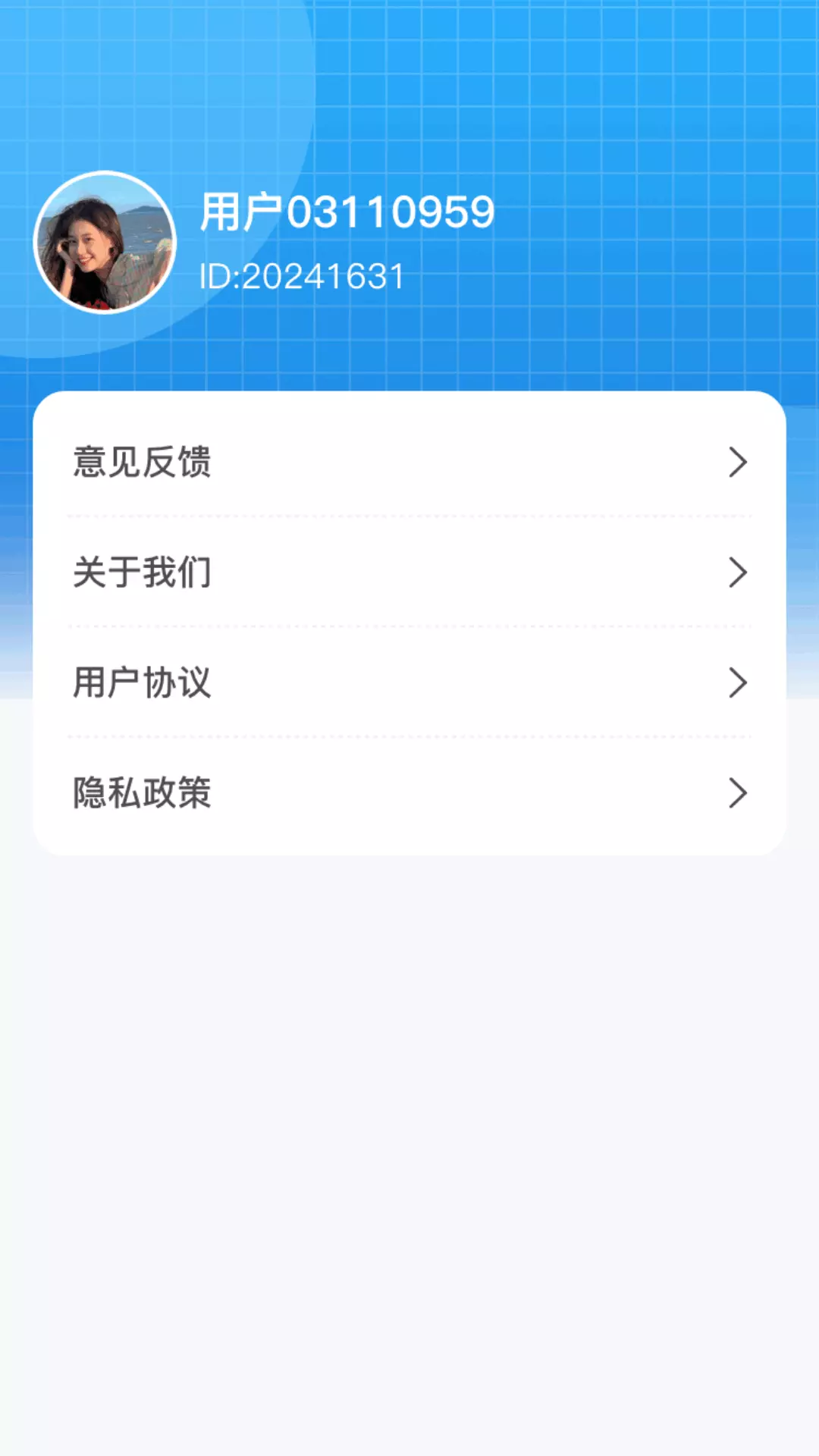Tap the profile avatar photo

coord(105,242)
